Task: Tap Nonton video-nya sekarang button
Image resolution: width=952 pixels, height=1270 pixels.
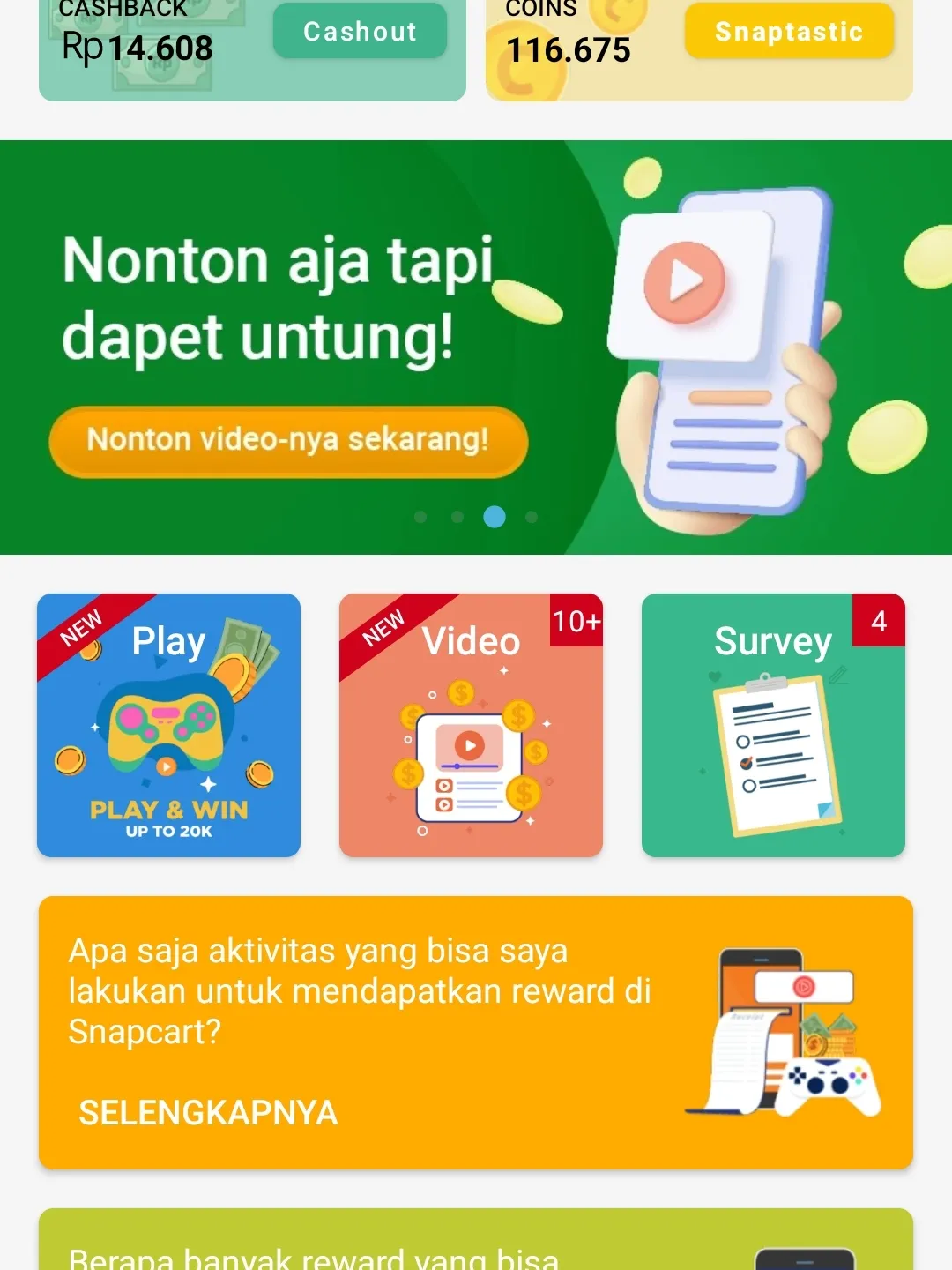Action: [288, 440]
